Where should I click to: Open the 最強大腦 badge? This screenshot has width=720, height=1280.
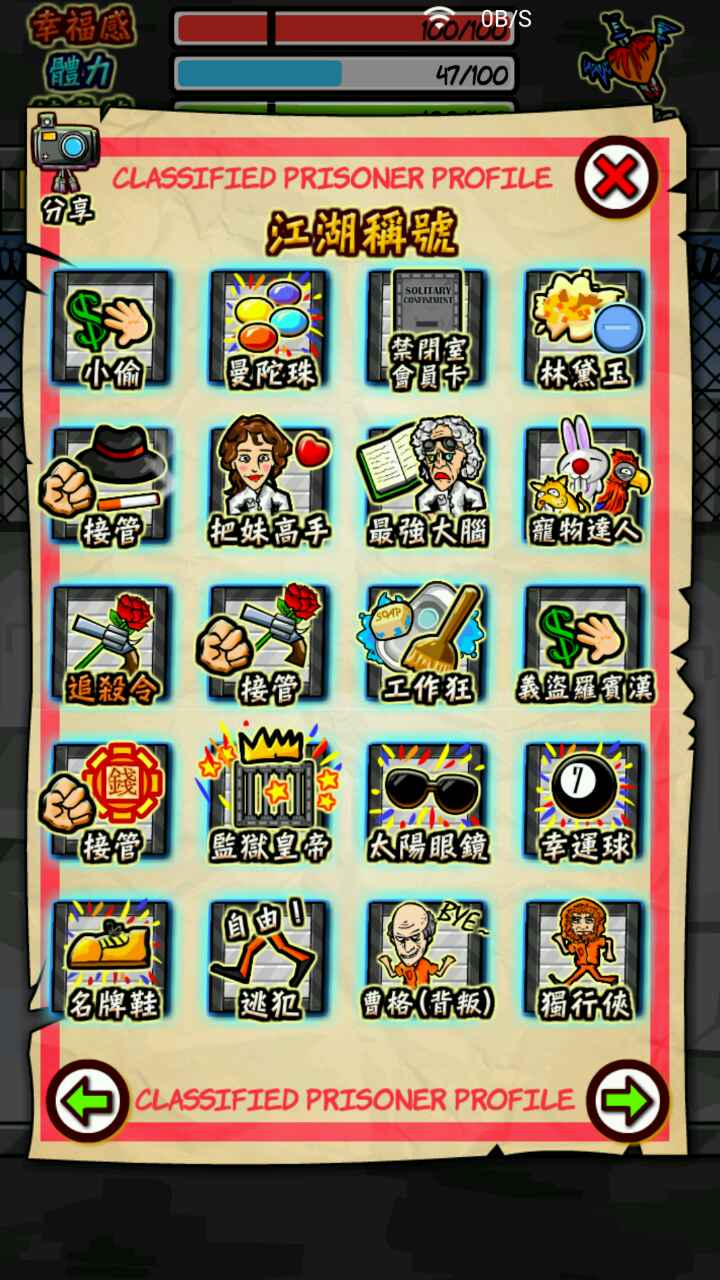click(426, 485)
